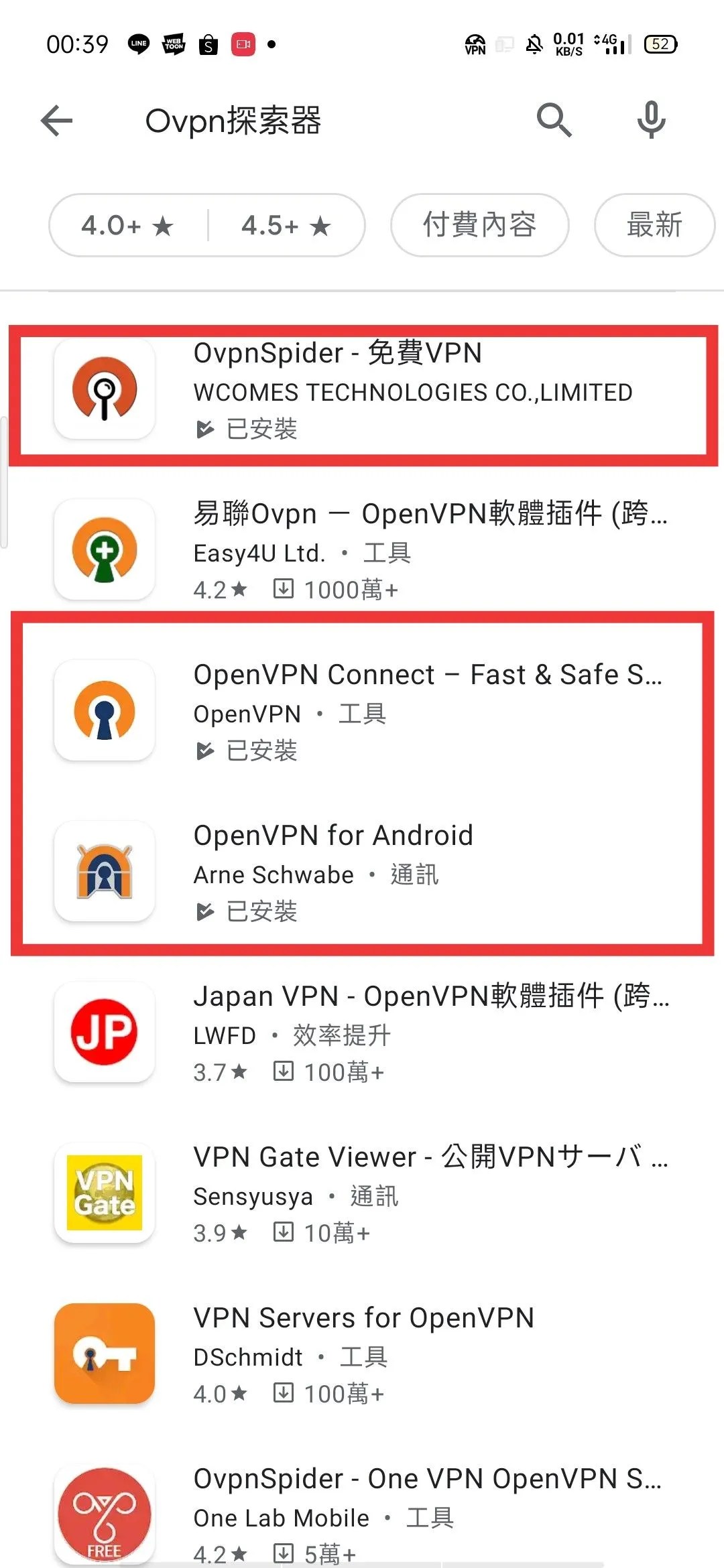Start voice search with the microphone

coord(651,121)
